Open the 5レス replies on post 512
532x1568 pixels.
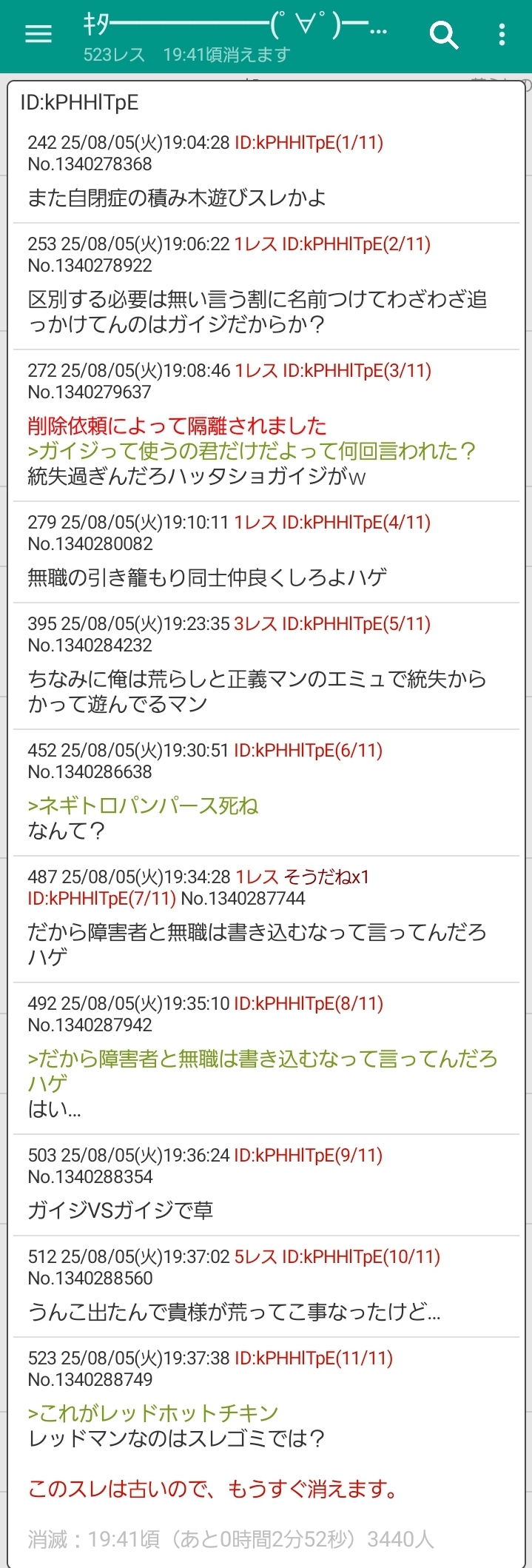pos(255,1256)
